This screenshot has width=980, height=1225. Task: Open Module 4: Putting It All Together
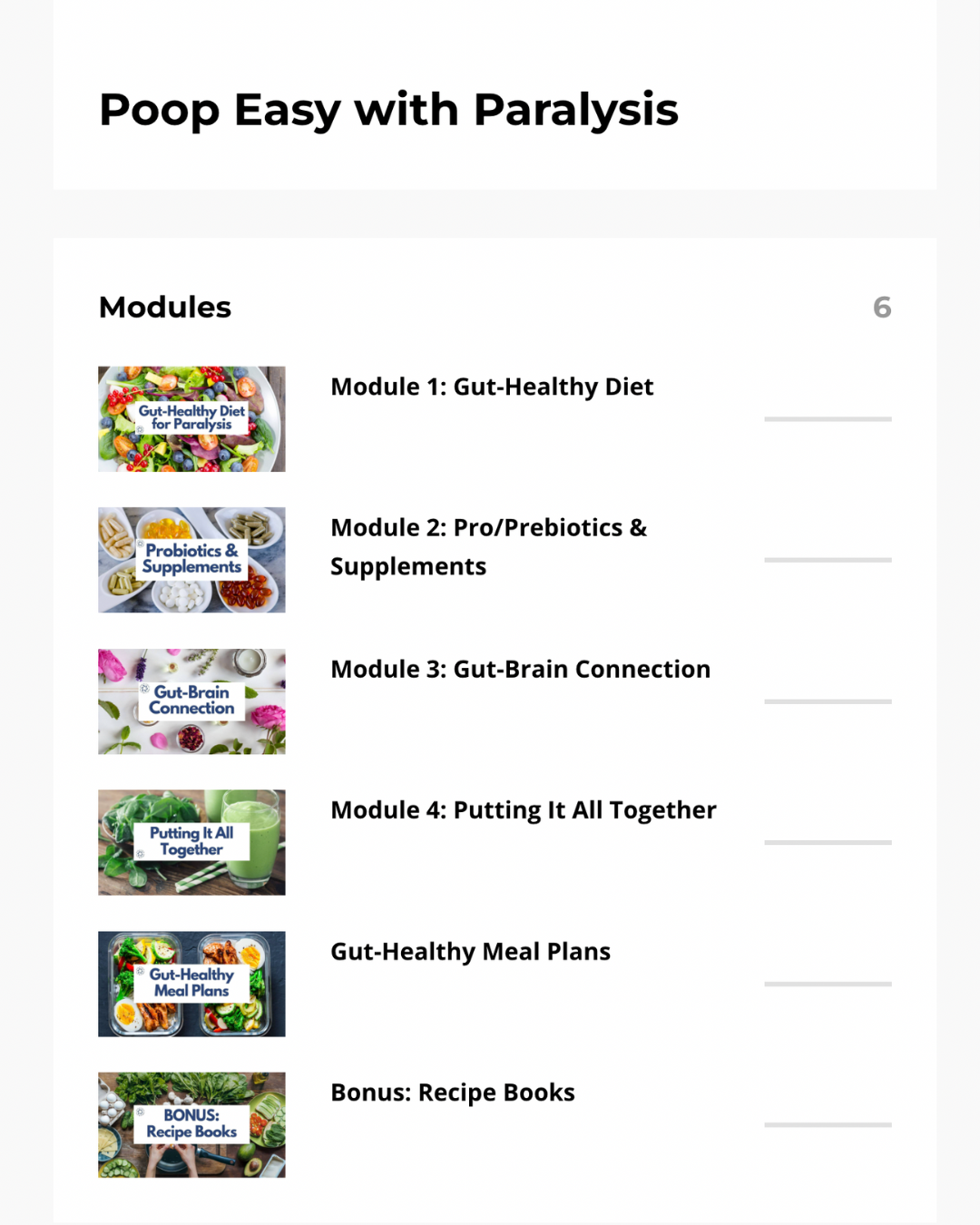(x=523, y=810)
